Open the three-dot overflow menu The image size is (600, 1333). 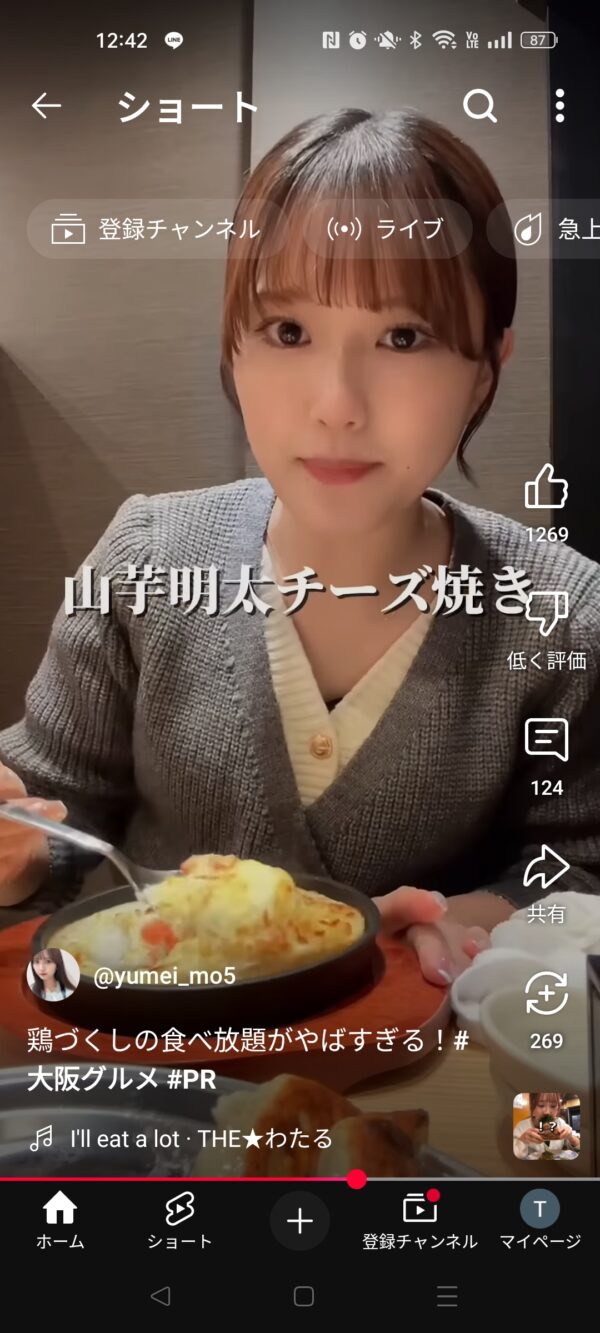[559, 106]
